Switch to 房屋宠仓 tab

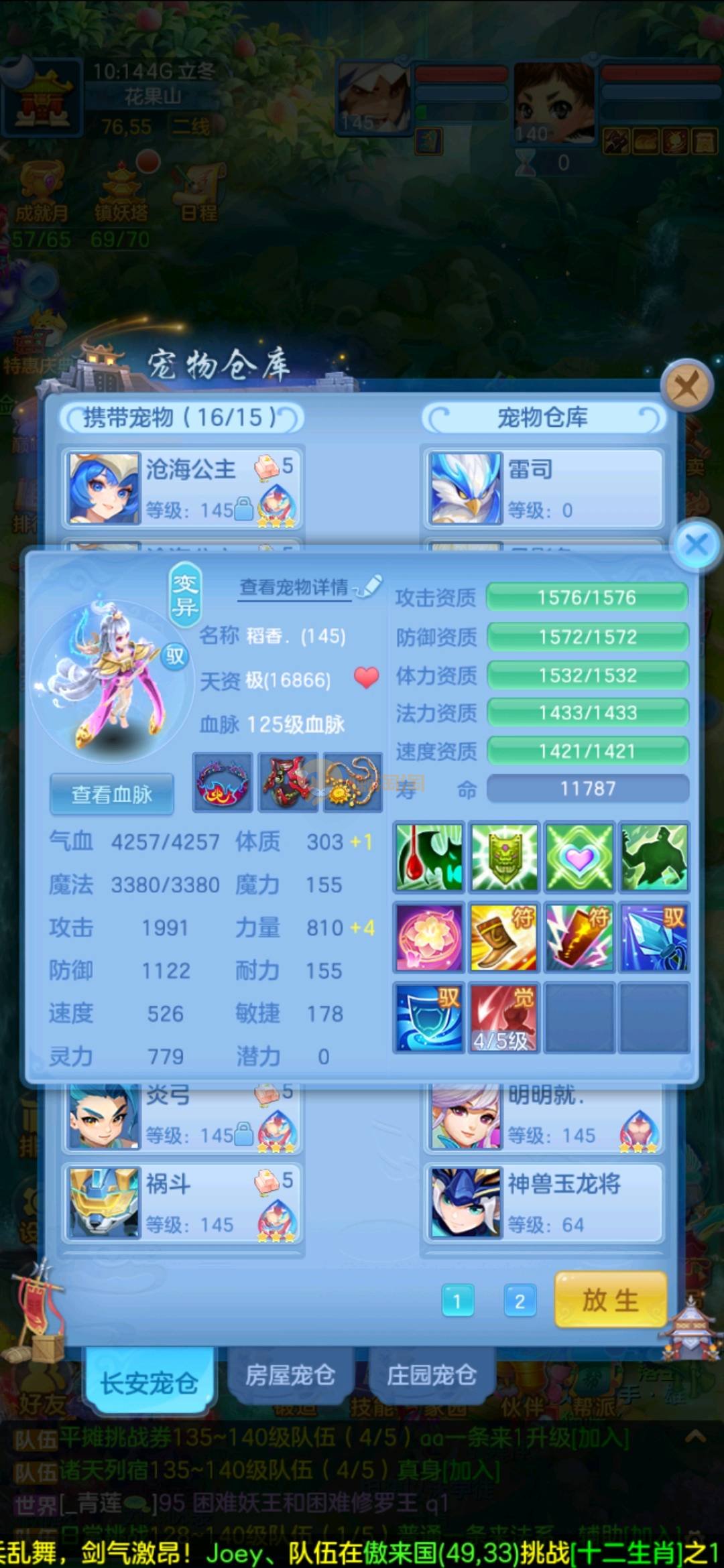pos(290,1376)
